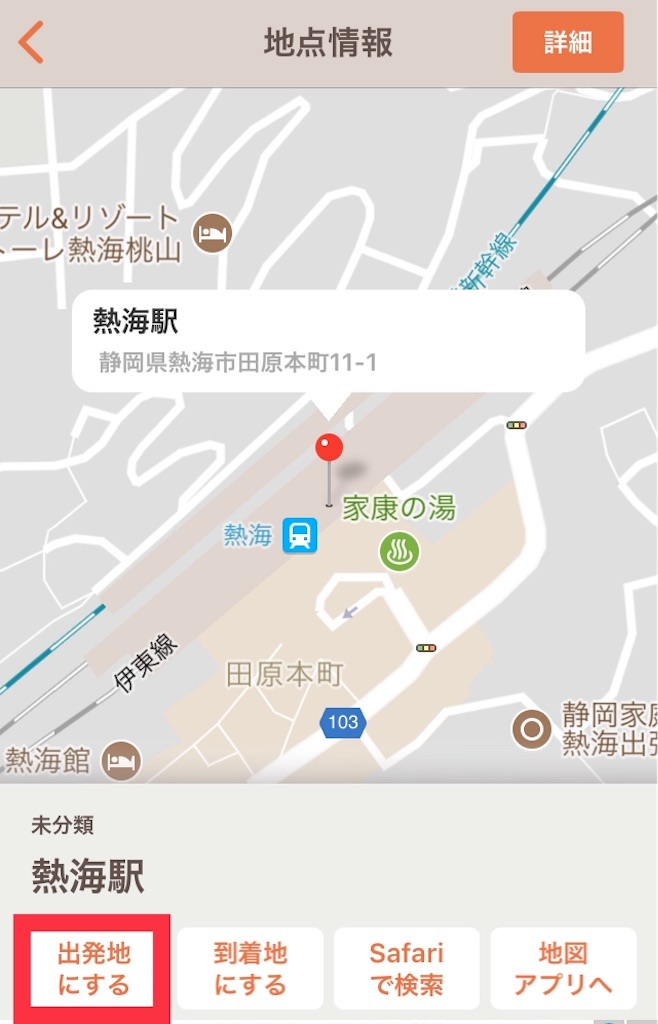
Task: Tap the red pin on the map
Action: pyautogui.click(x=329, y=449)
